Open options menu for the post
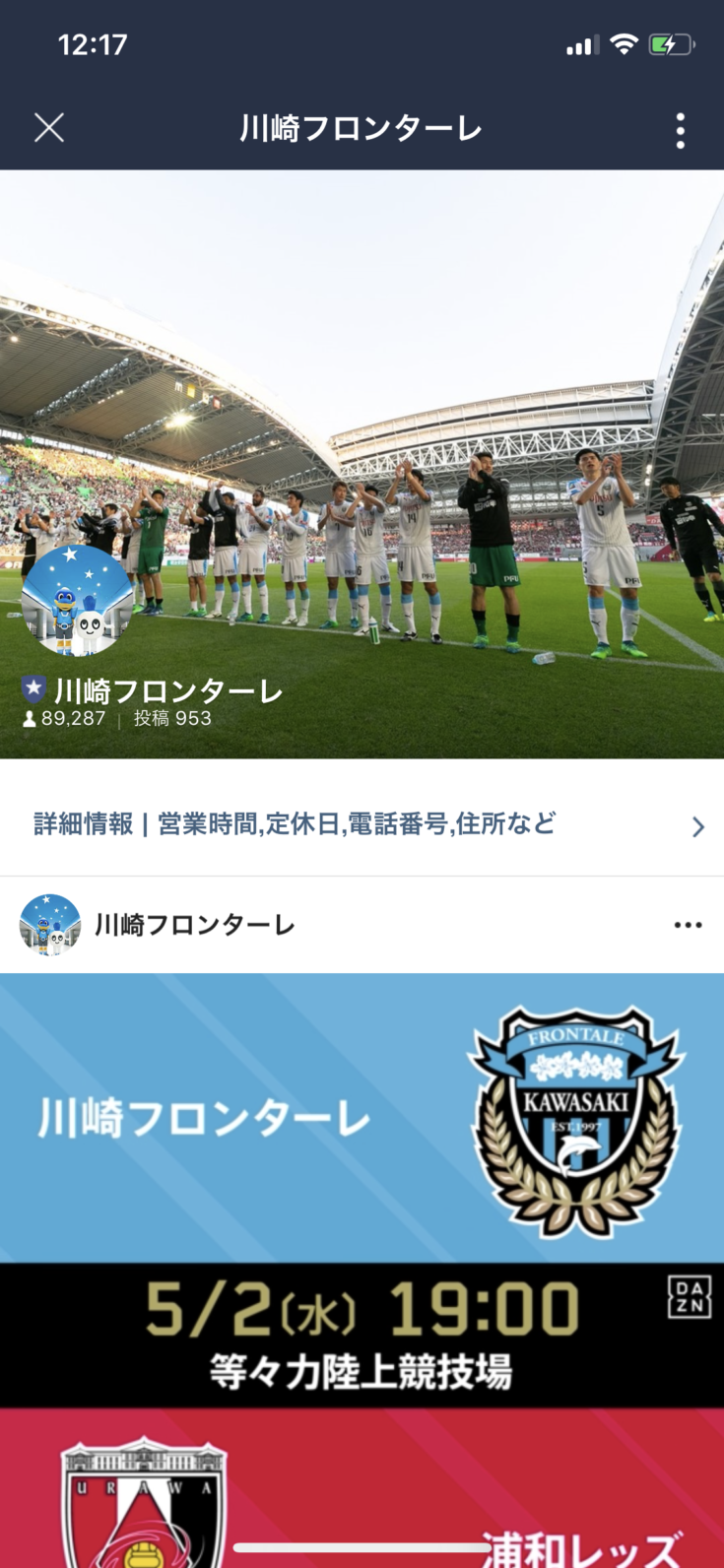The image size is (724, 1568). [x=688, y=925]
